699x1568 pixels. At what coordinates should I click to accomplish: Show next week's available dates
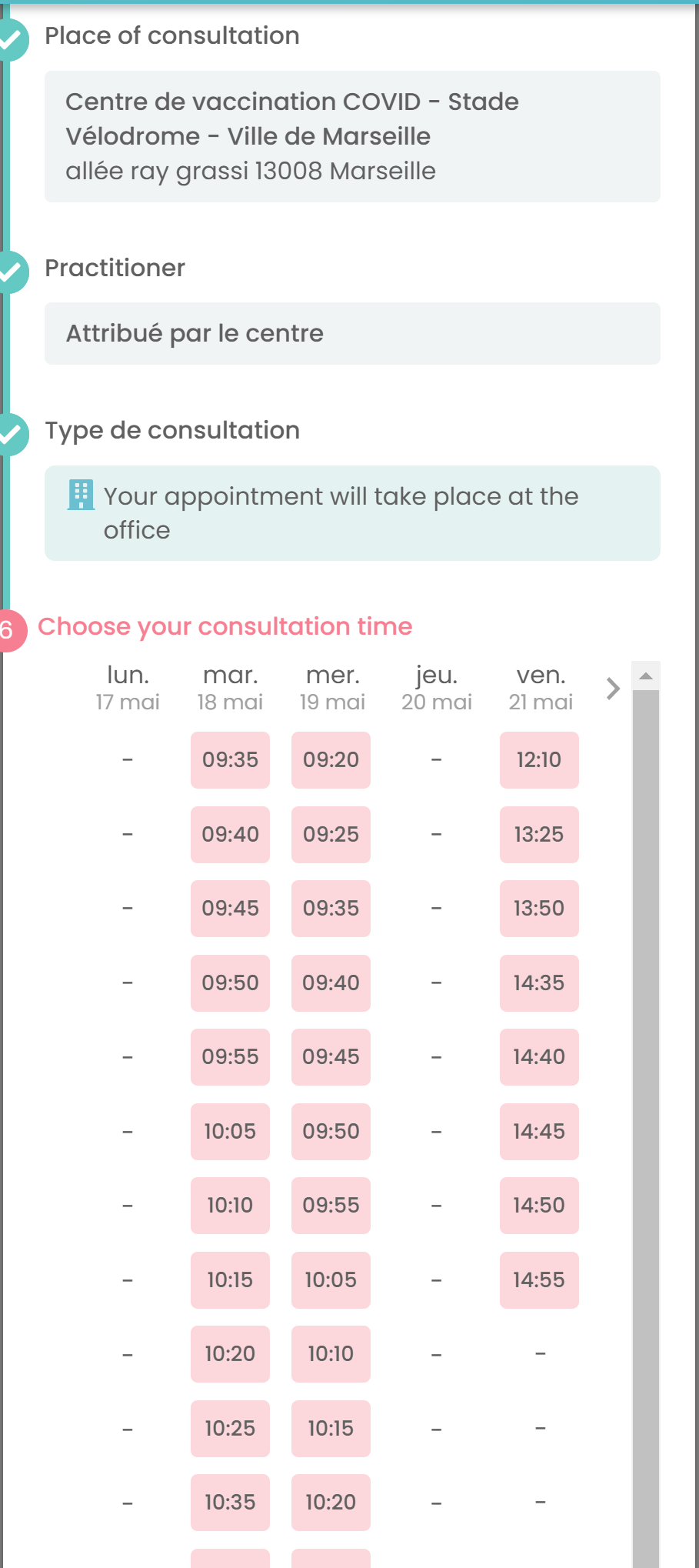point(612,688)
